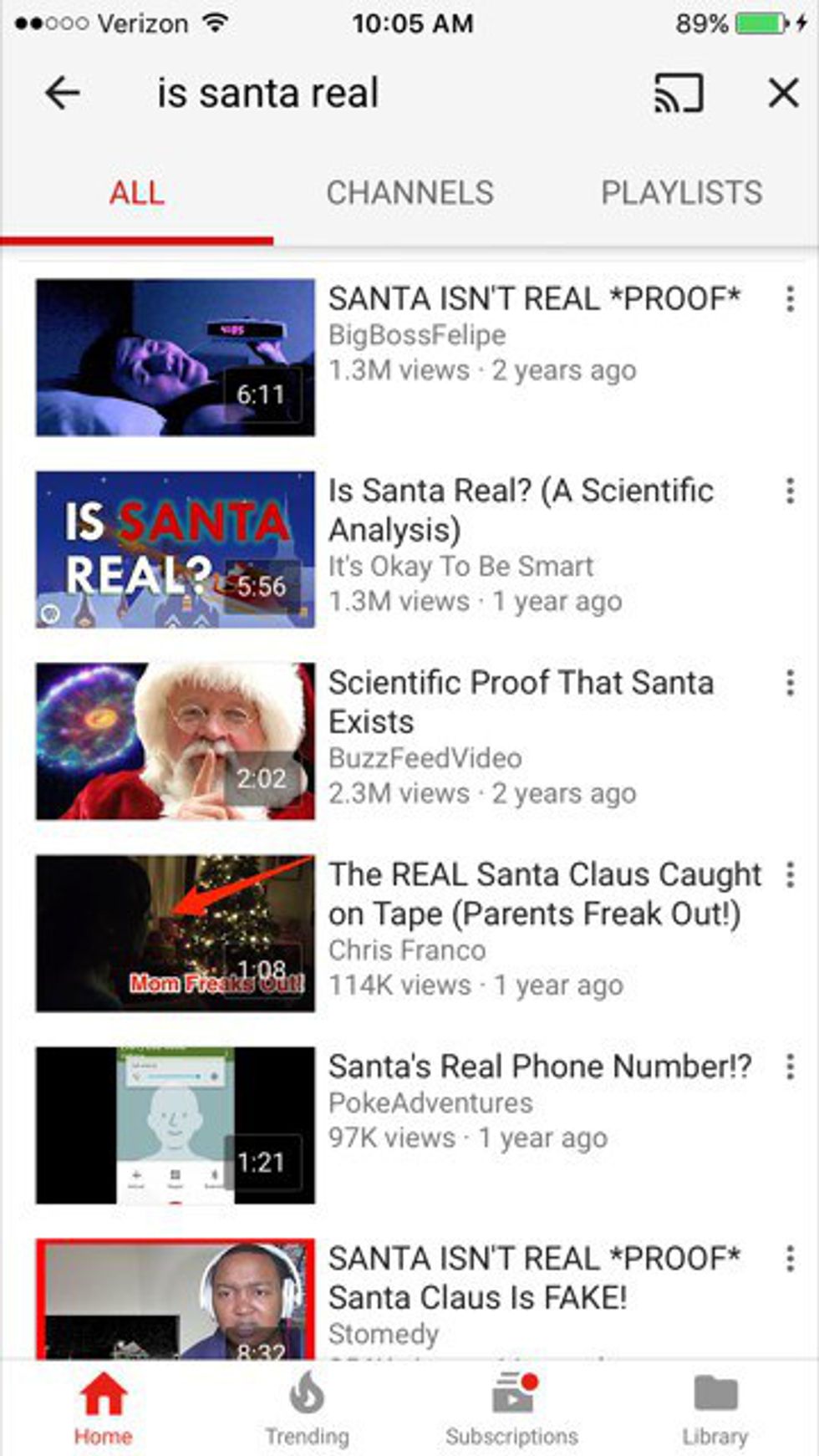Screen dimensions: 819x1456
Task: Play the BigBossFelipe Santa Isn't Real video
Action: pos(175,358)
